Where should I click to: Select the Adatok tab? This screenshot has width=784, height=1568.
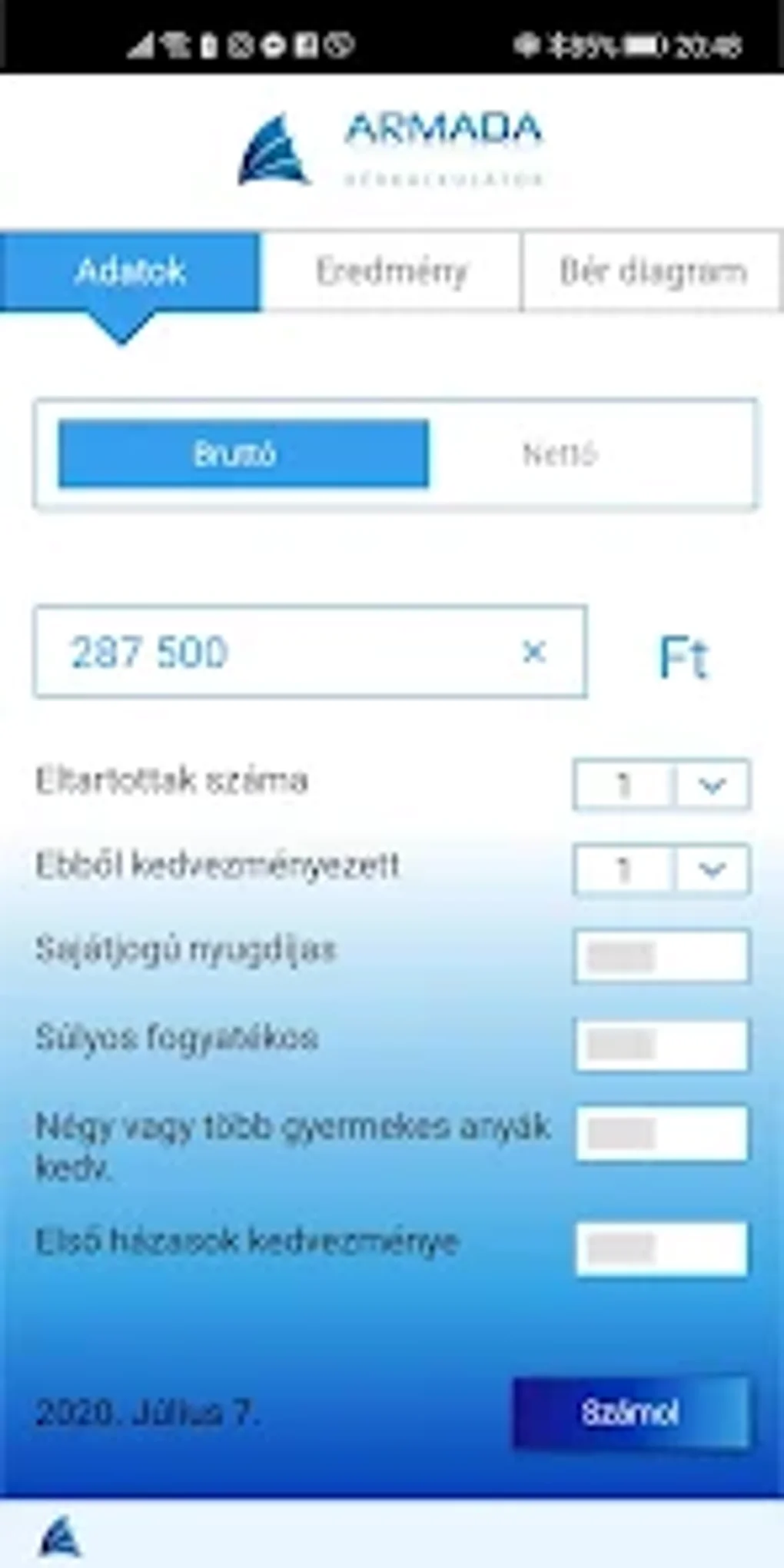(x=131, y=271)
